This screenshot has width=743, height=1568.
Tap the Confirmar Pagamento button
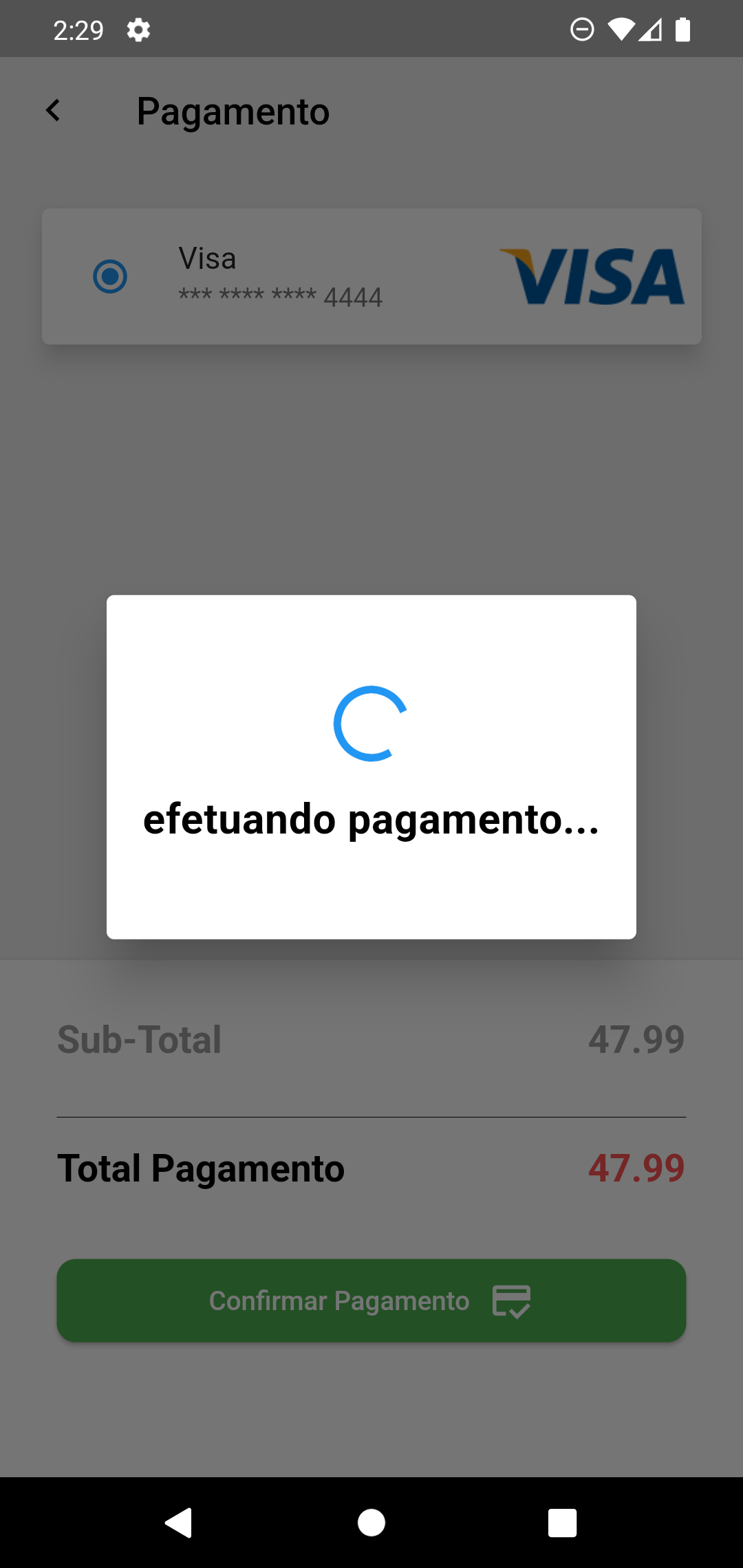371,1300
